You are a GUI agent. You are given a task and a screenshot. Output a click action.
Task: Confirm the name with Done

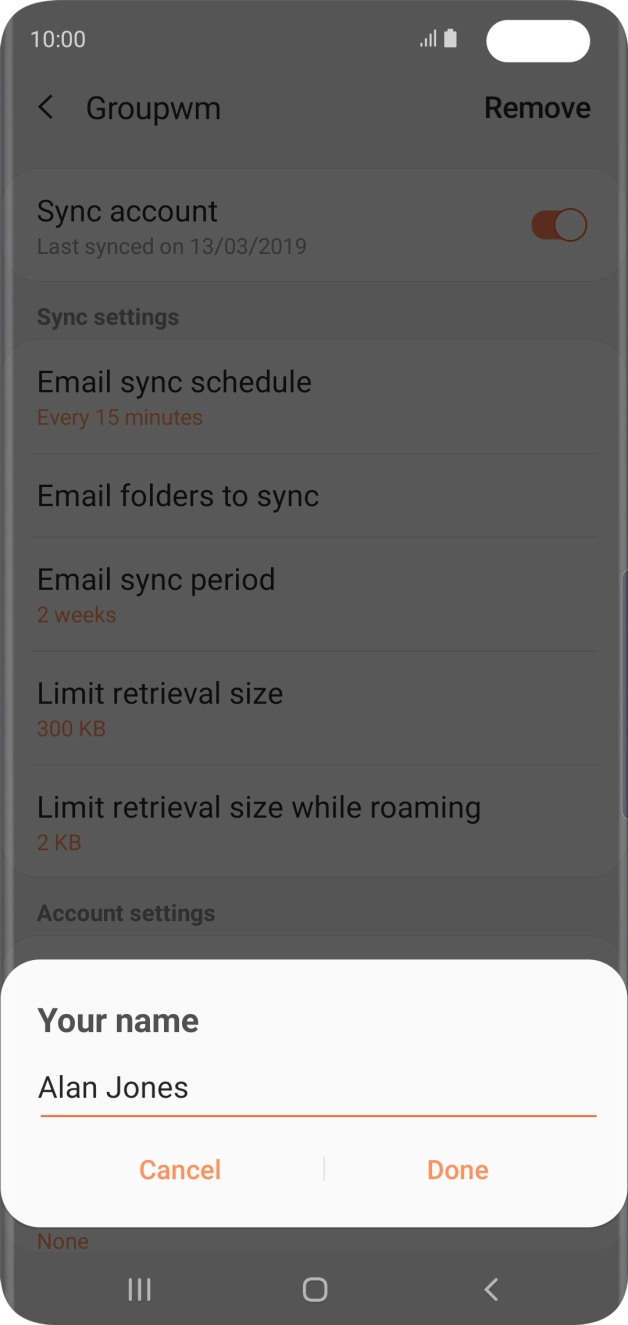(x=457, y=1170)
